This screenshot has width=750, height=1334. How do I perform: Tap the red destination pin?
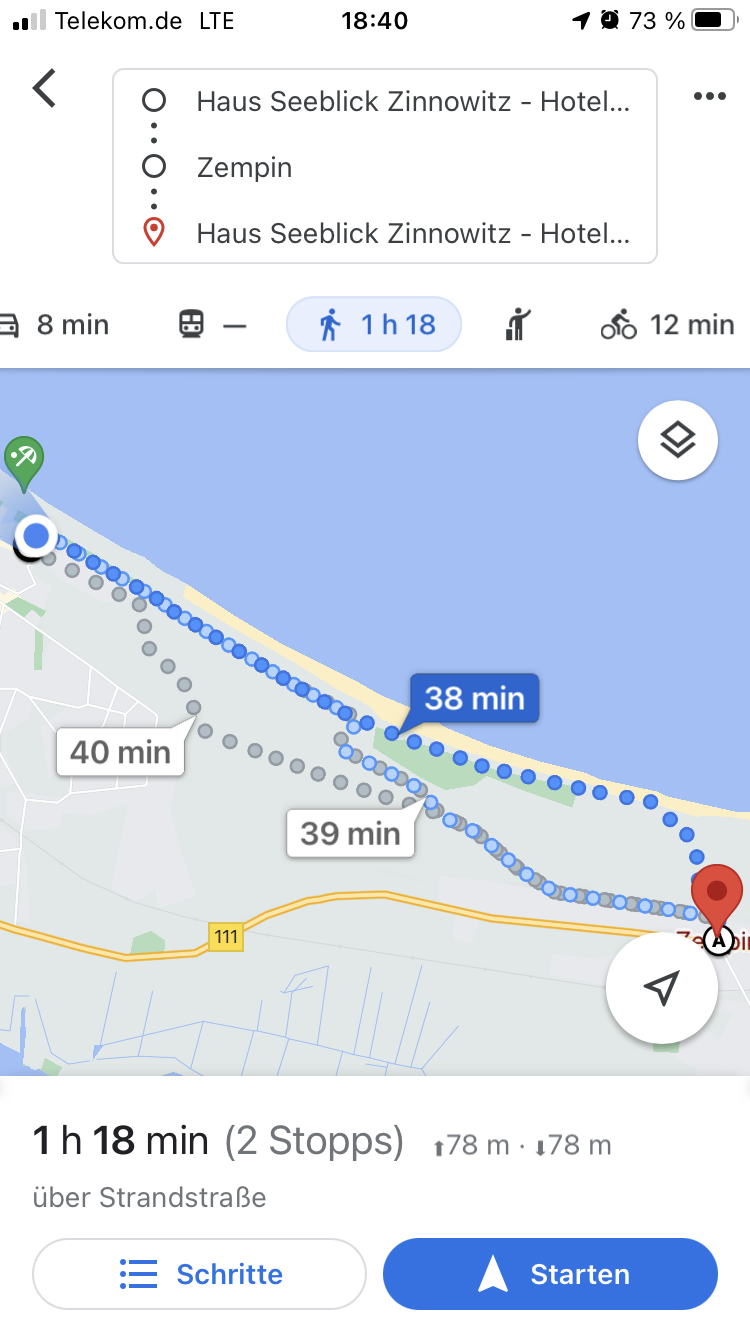point(717,893)
